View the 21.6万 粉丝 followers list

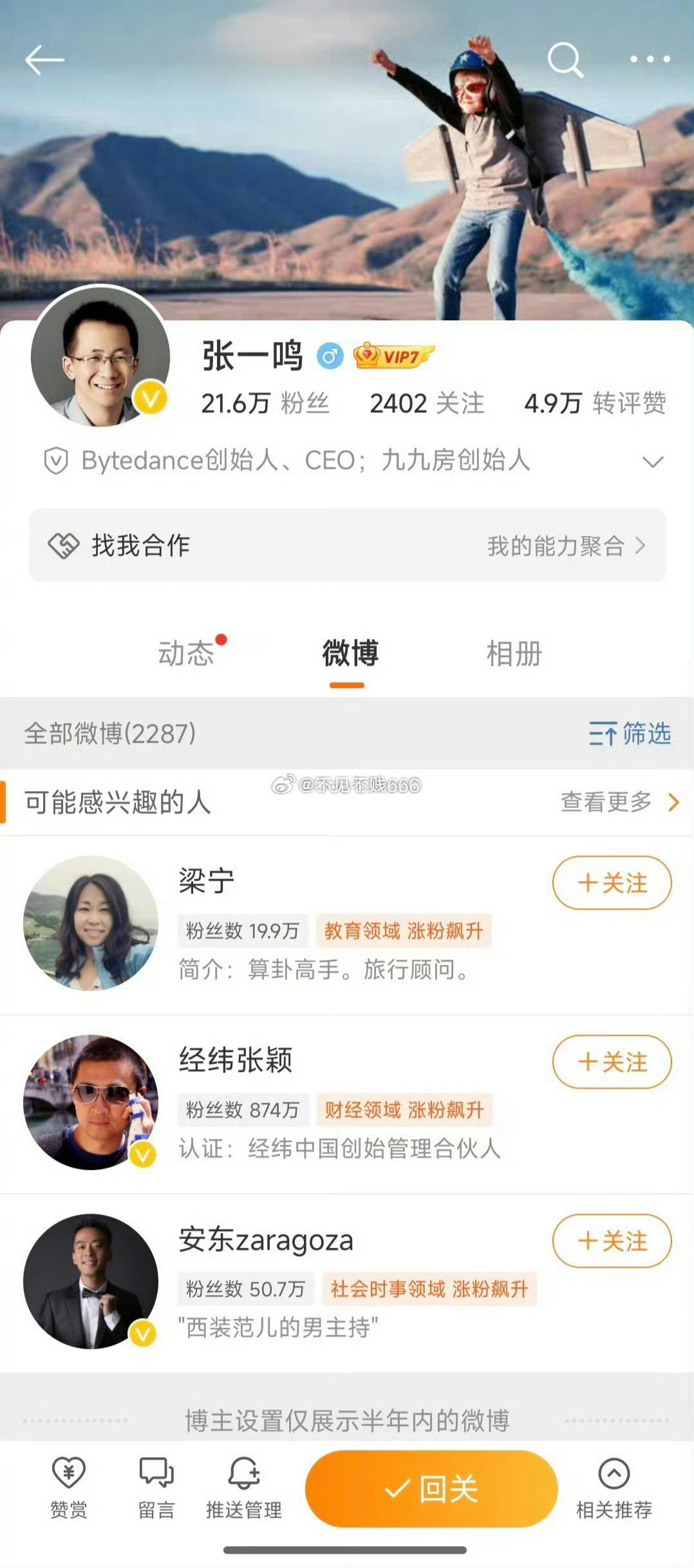265,403
